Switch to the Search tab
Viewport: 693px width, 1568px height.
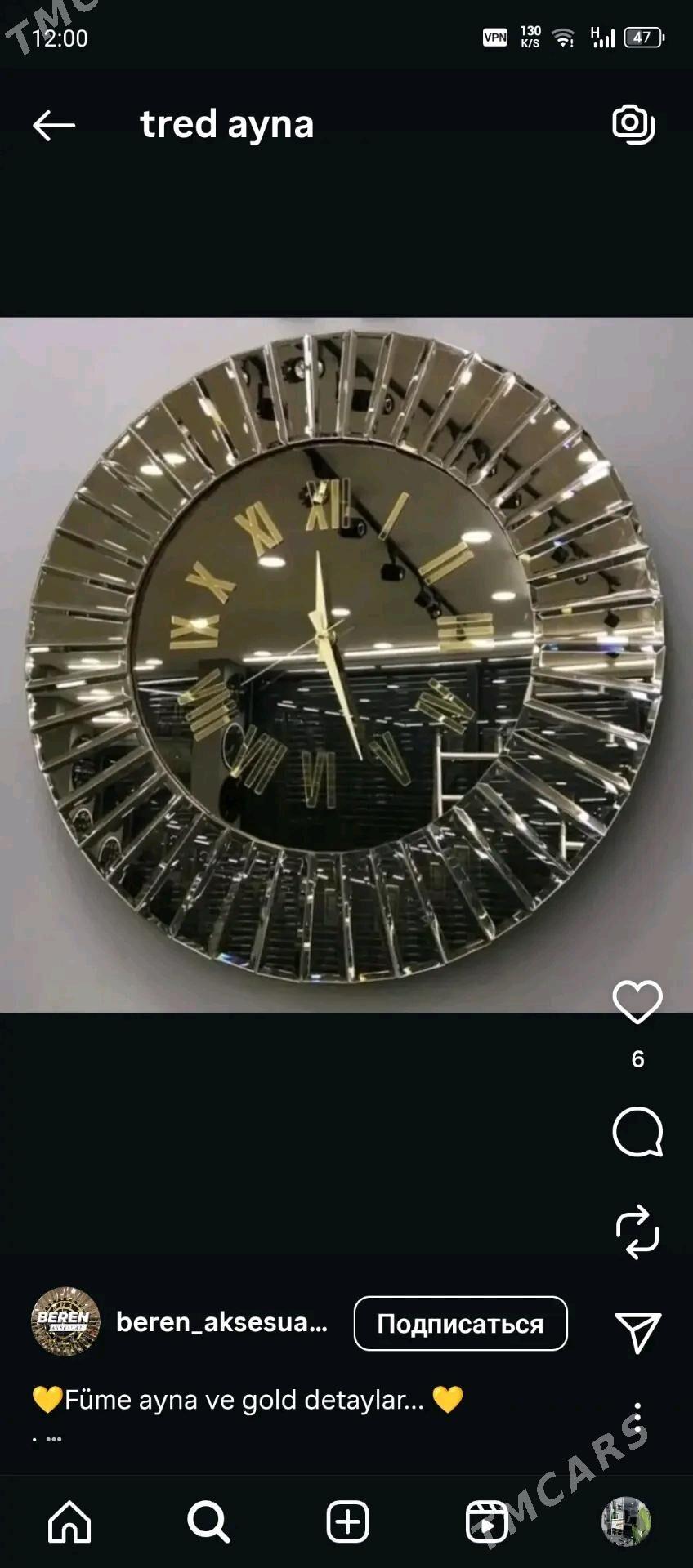coord(208,1522)
